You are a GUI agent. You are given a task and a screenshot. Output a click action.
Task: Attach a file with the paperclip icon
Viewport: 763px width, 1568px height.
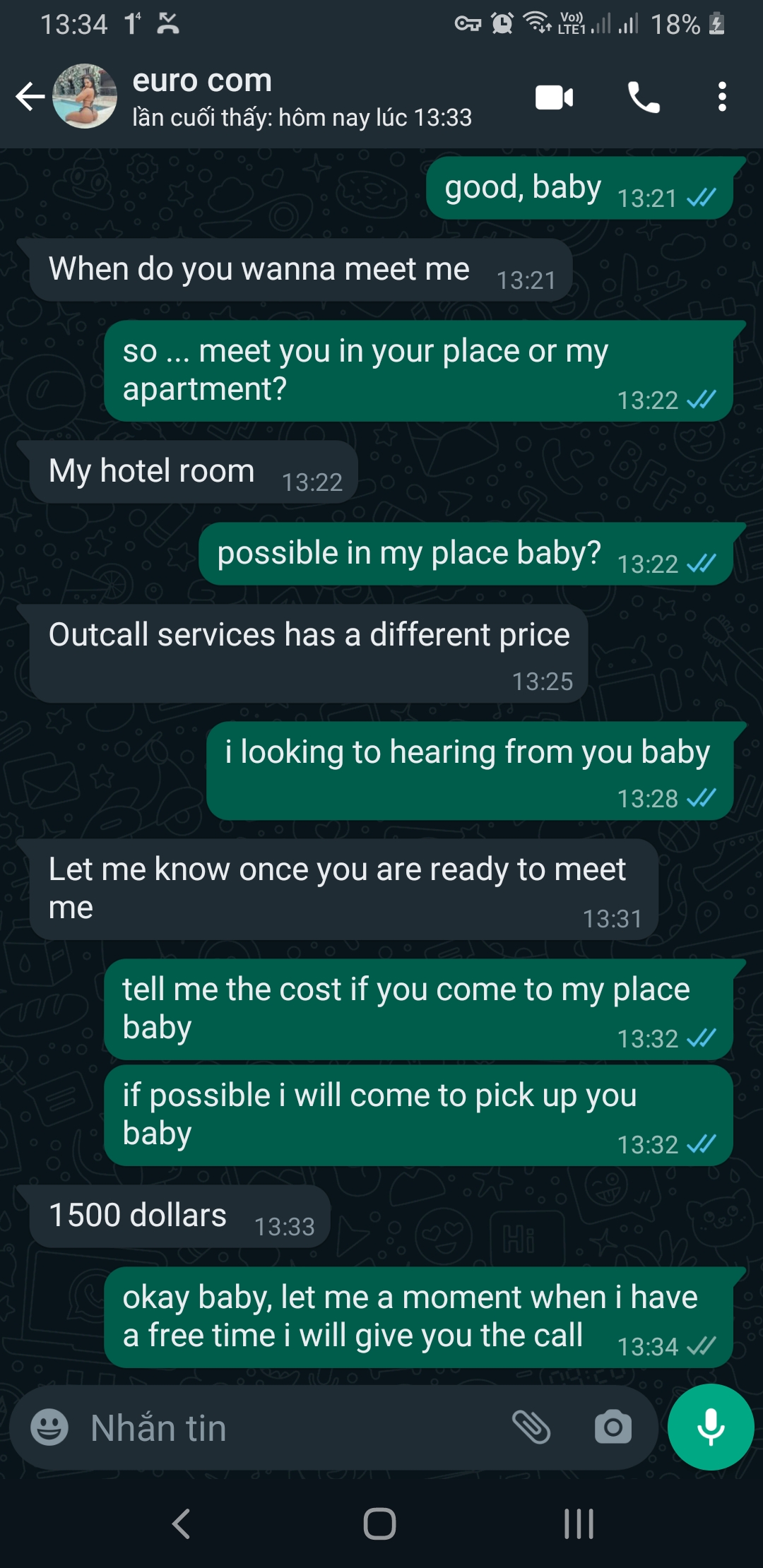click(x=531, y=1427)
